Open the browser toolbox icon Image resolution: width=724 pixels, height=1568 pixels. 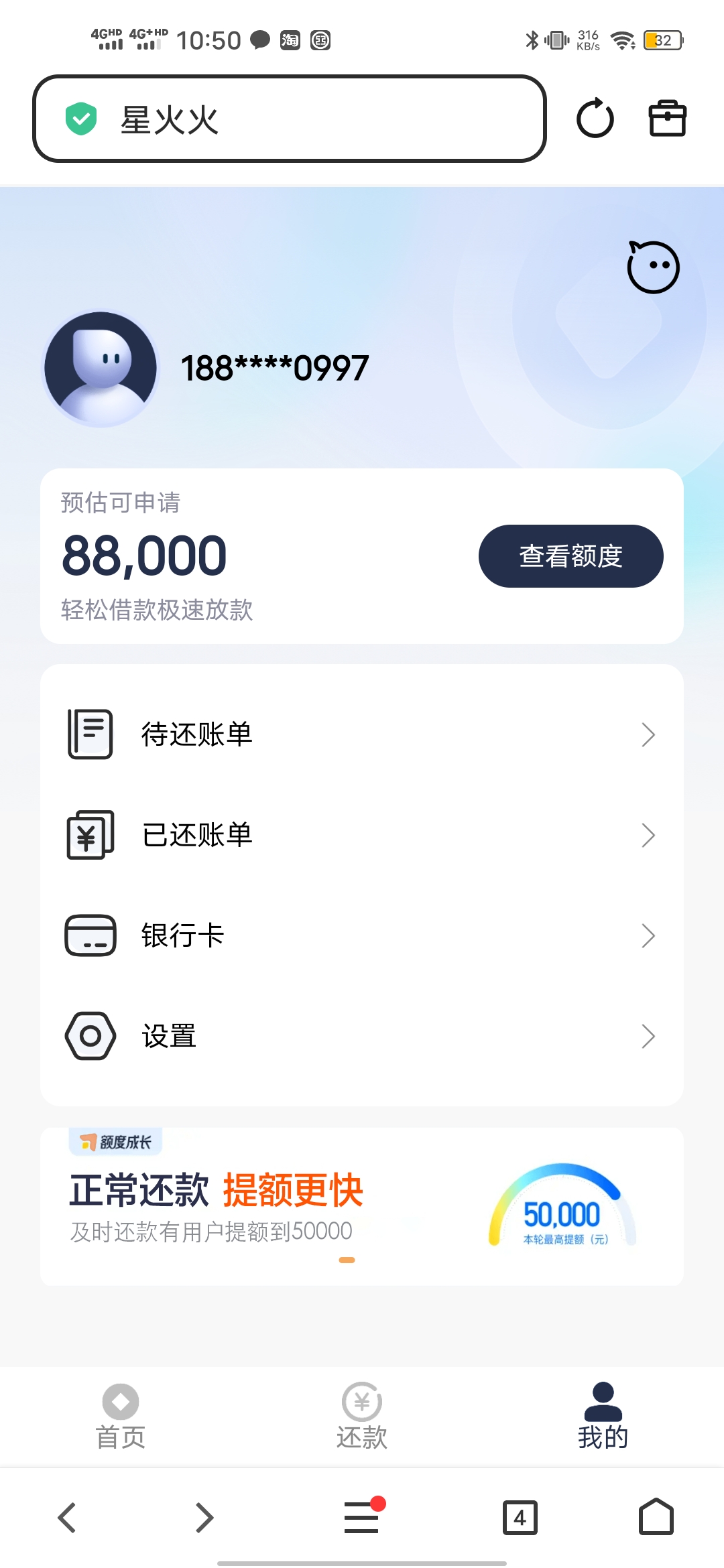click(667, 119)
